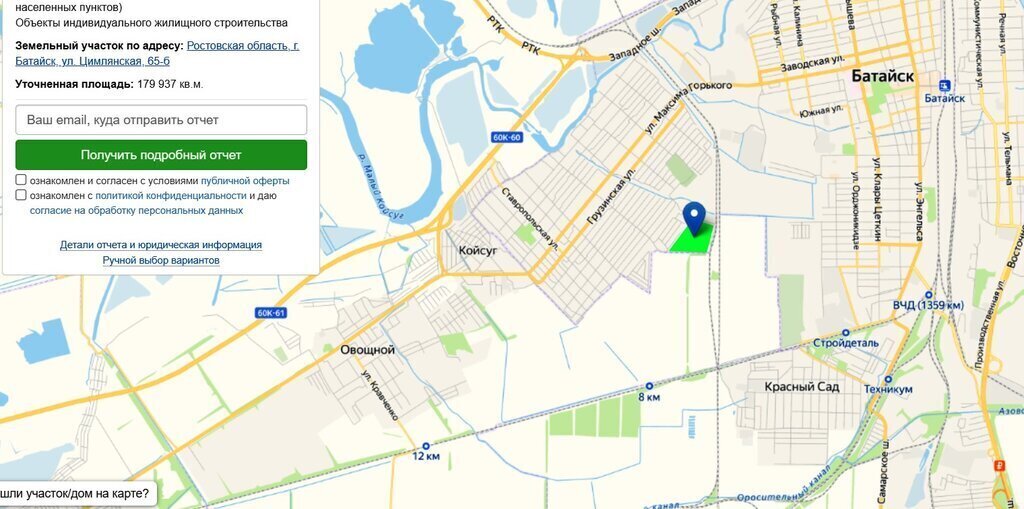
Task: Open 'Ручной выбор вариантов' link
Action: pyautogui.click(x=161, y=260)
